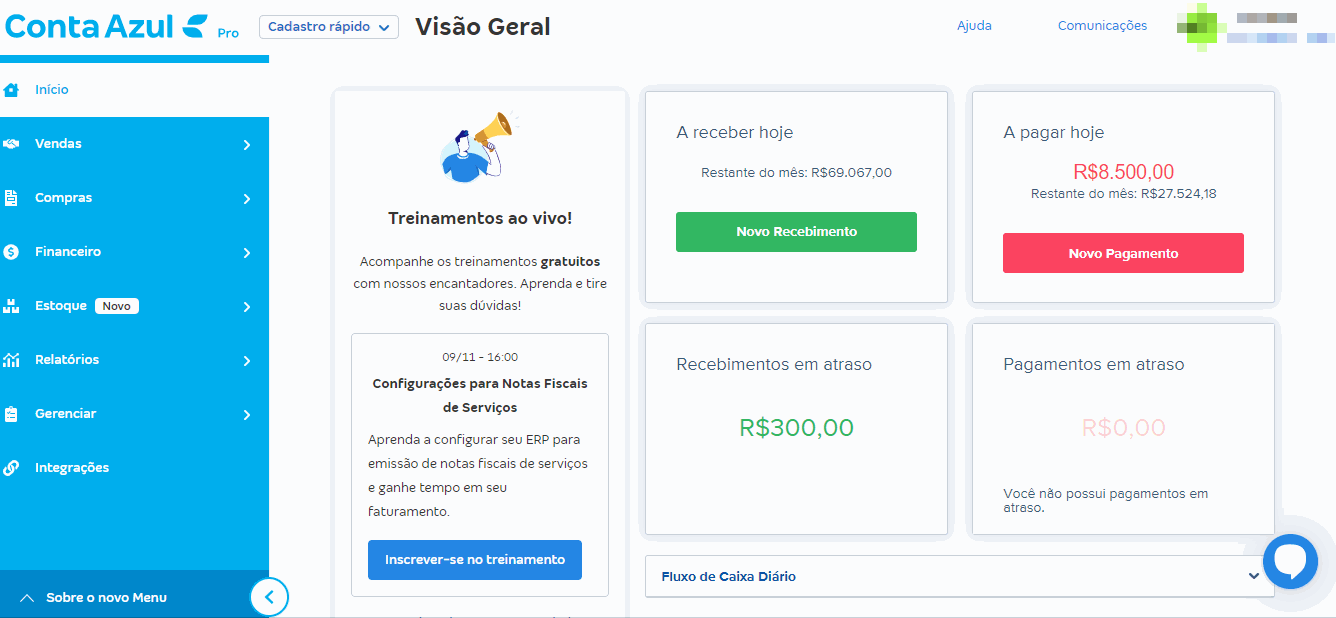Expand Sobre o novo Menu

106,598
